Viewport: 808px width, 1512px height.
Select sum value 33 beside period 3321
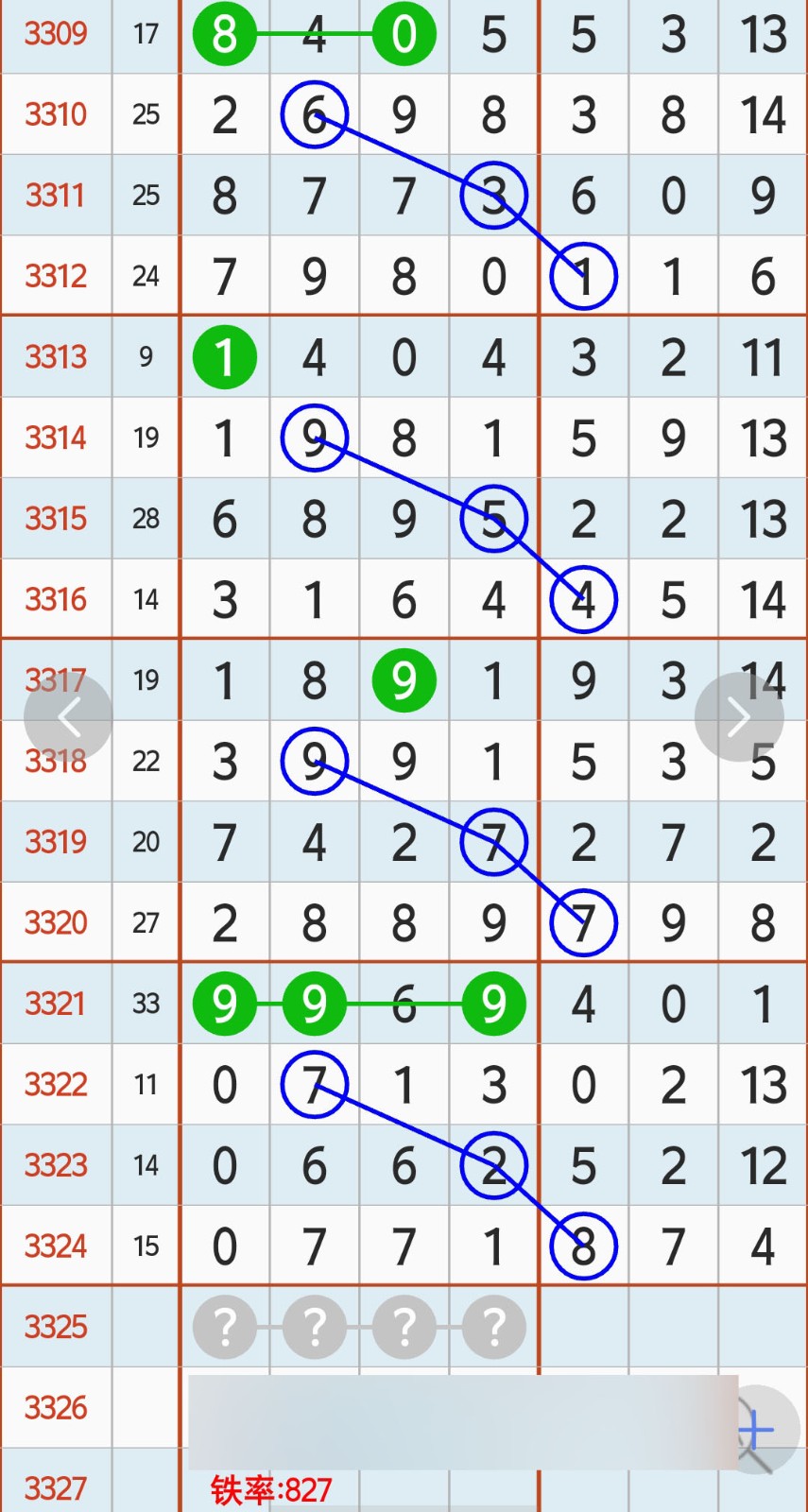click(x=146, y=1005)
